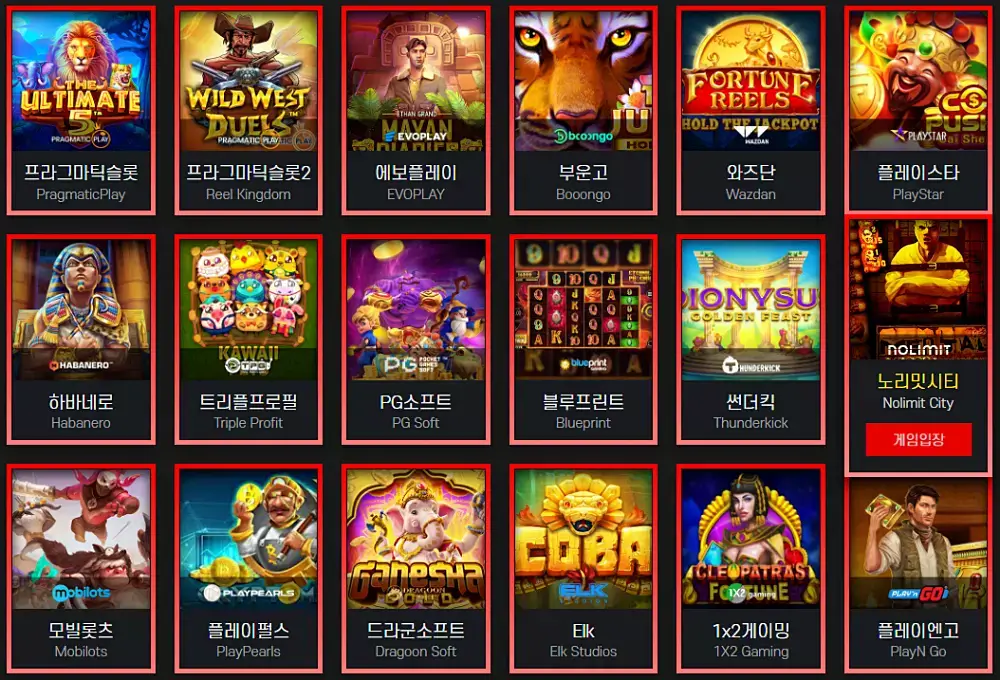Choose the Elk Studios card

coord(584,568)
